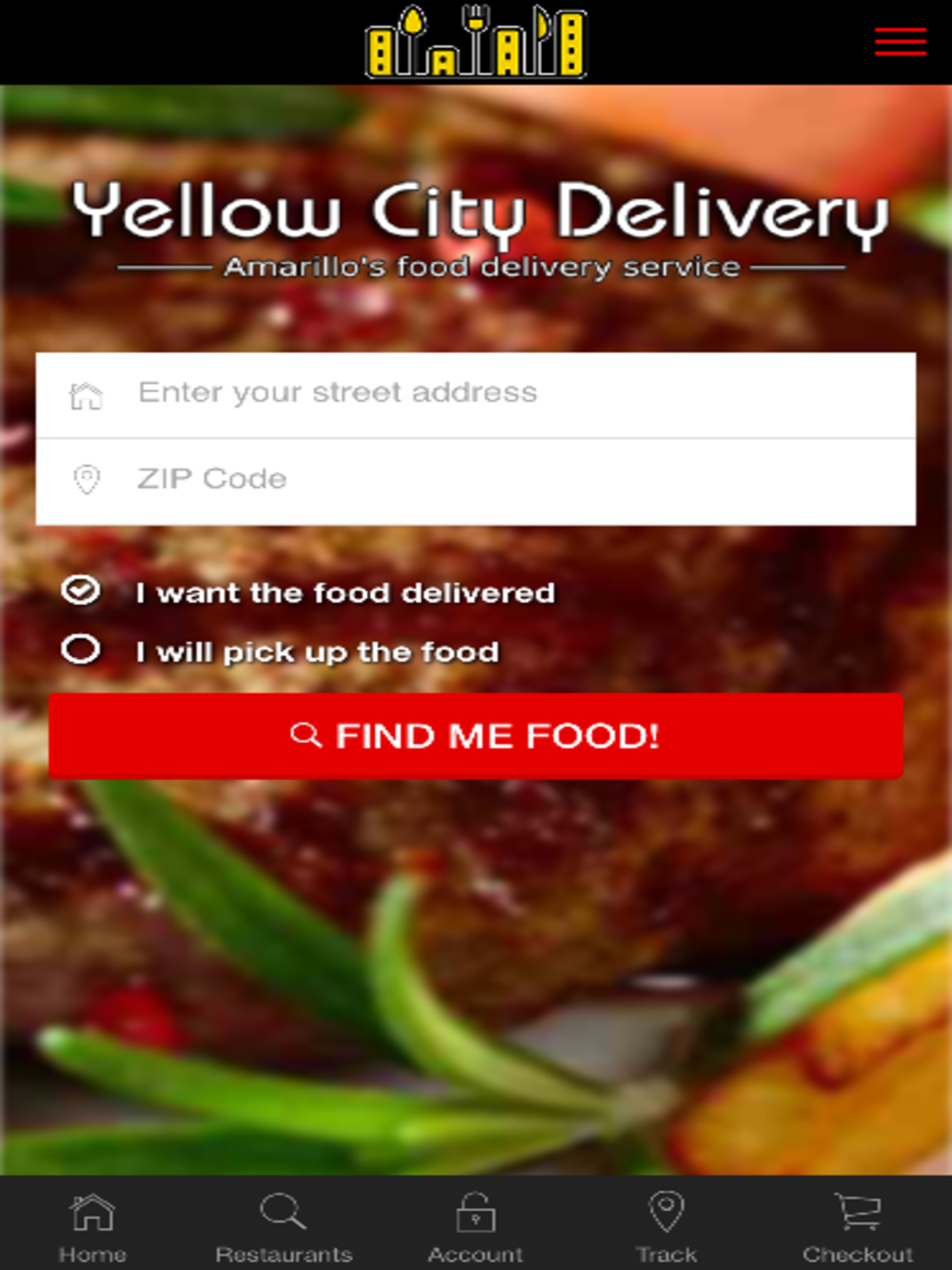Switch to the Restaurants tab
The height and width of the screenshot is (1270, 952).
(x=284, y=1226)
